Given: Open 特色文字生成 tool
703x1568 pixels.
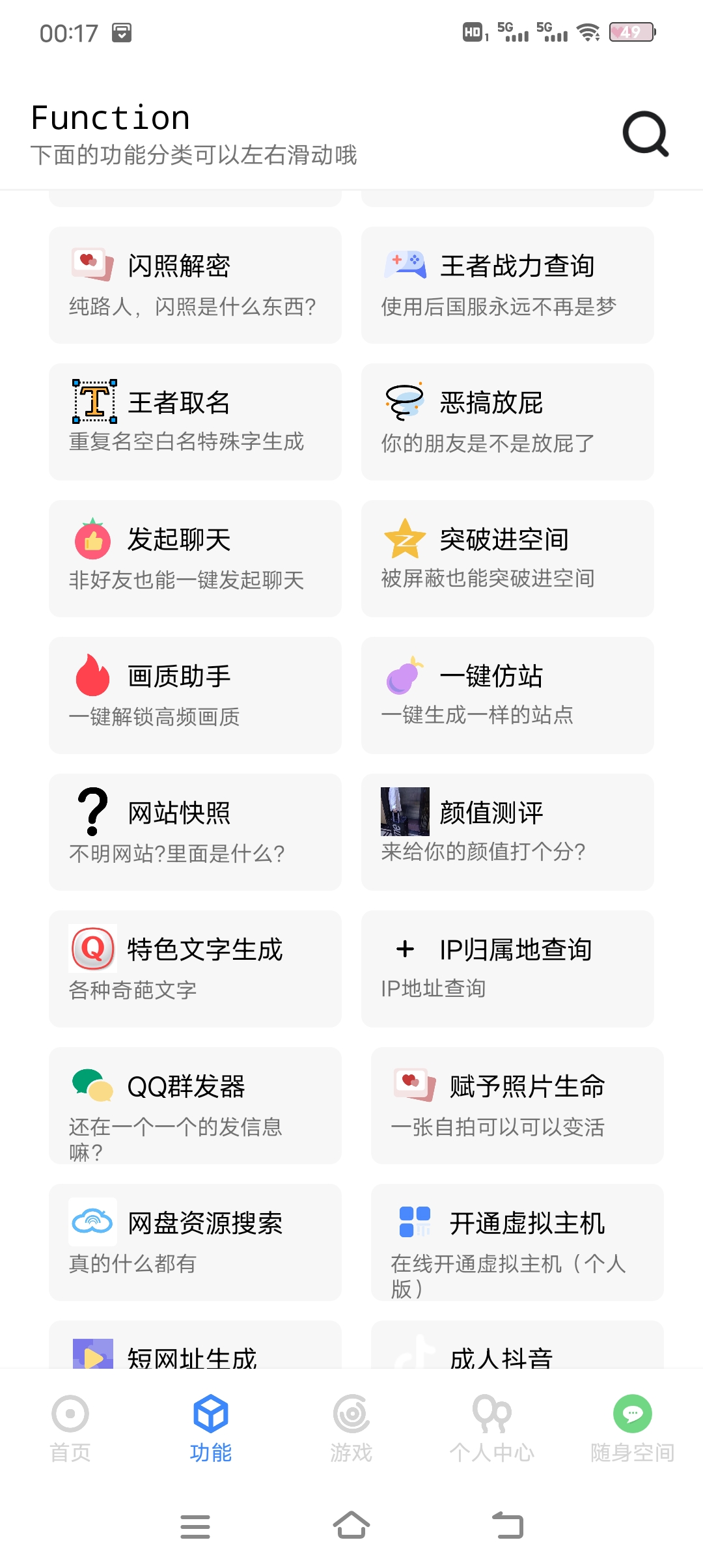Looking at the screenshot, I should [x=195, y=969].
